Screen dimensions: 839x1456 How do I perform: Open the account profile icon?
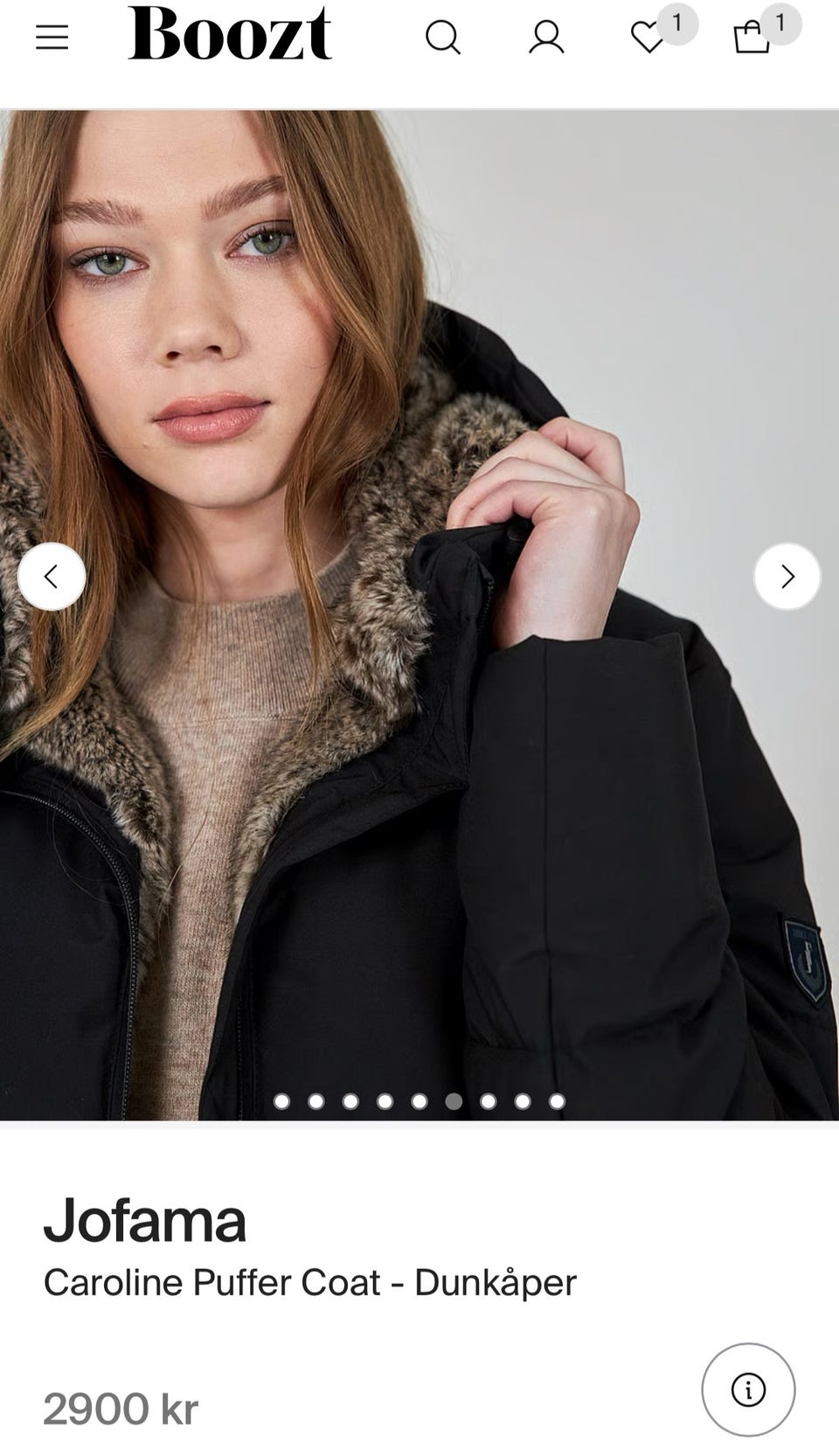546,38
